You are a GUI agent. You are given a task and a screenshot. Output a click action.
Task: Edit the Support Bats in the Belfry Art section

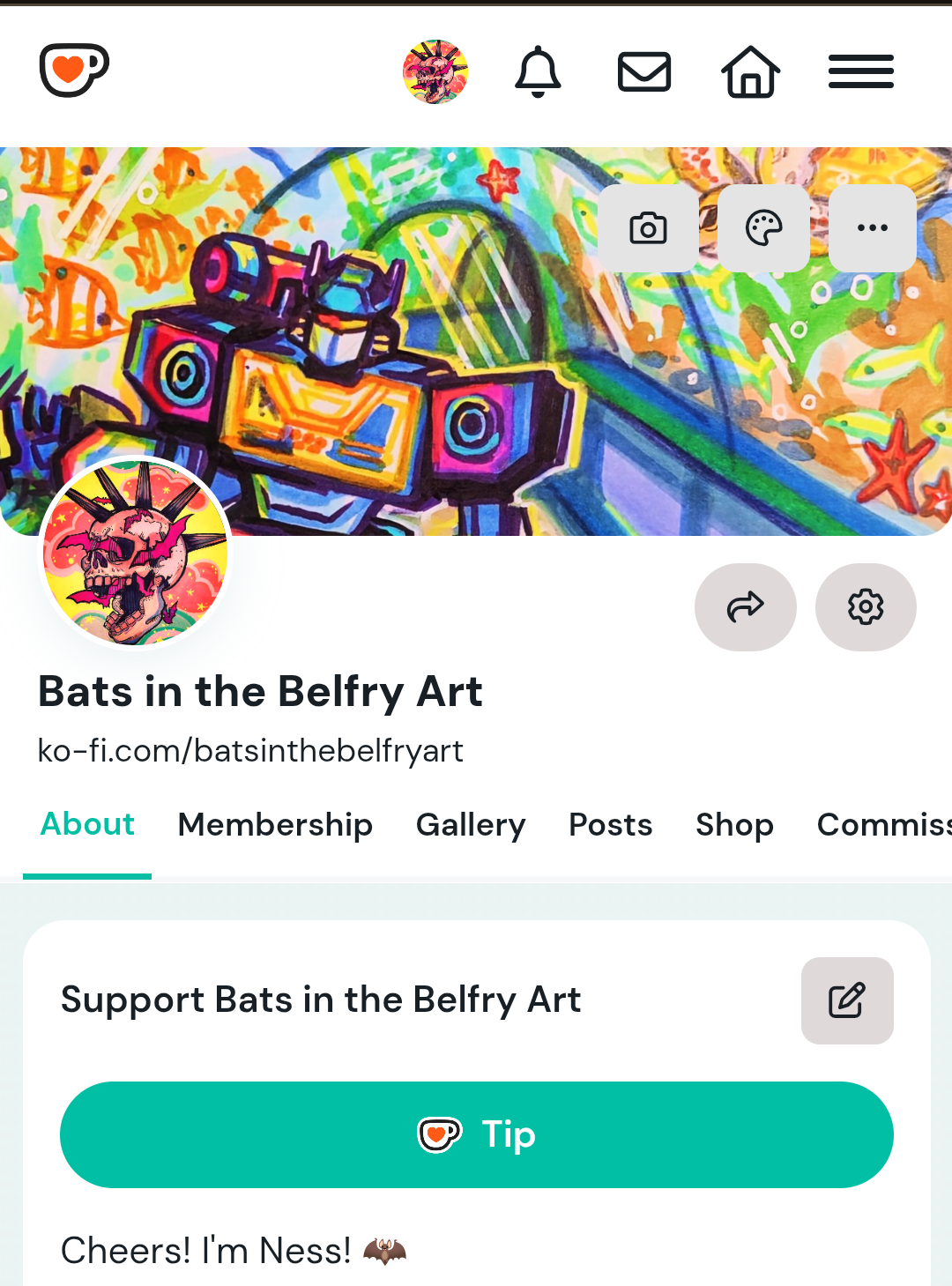[x=847, y=1000]
